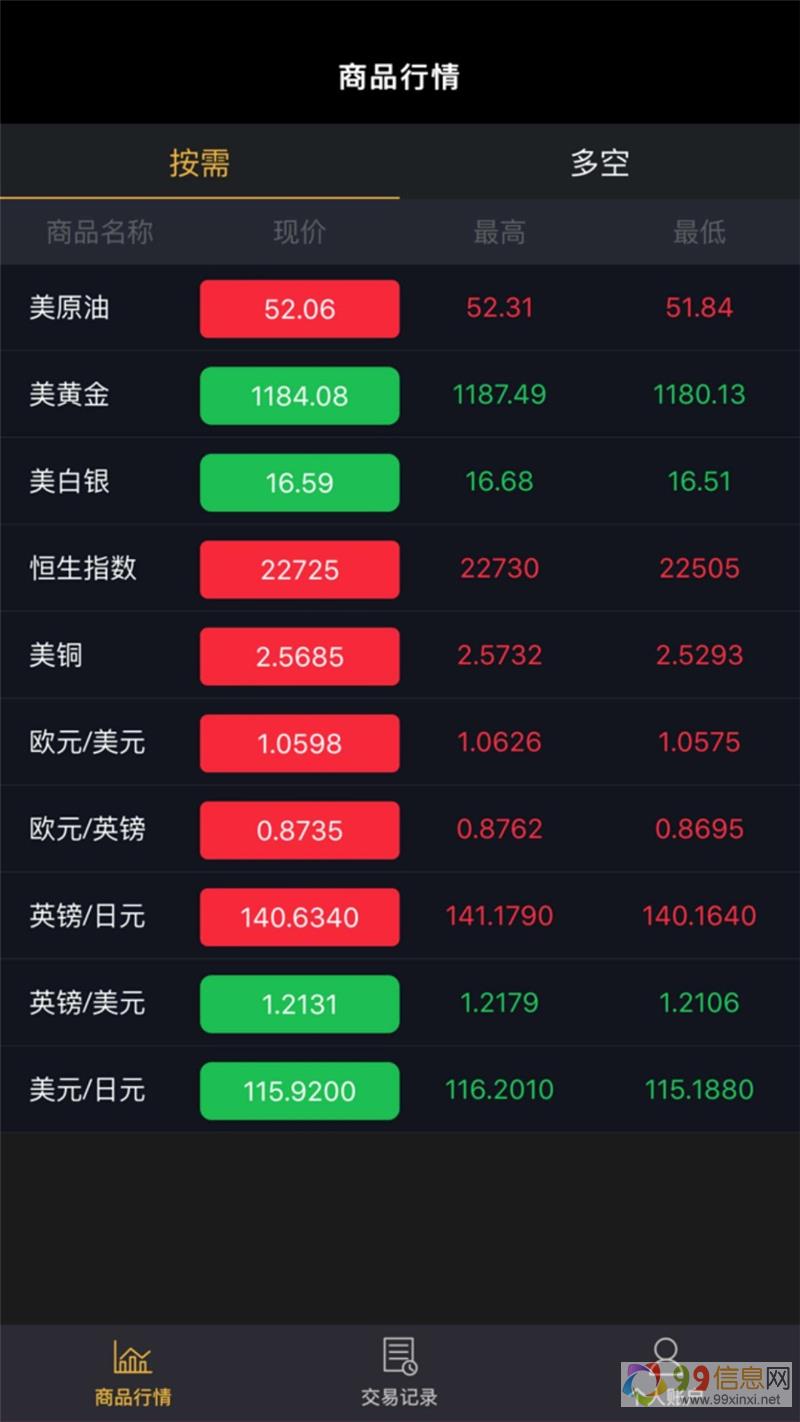Open the account tab at bottom
This screenshot has width=800, height=1422.
click(x=665, y=1372)
